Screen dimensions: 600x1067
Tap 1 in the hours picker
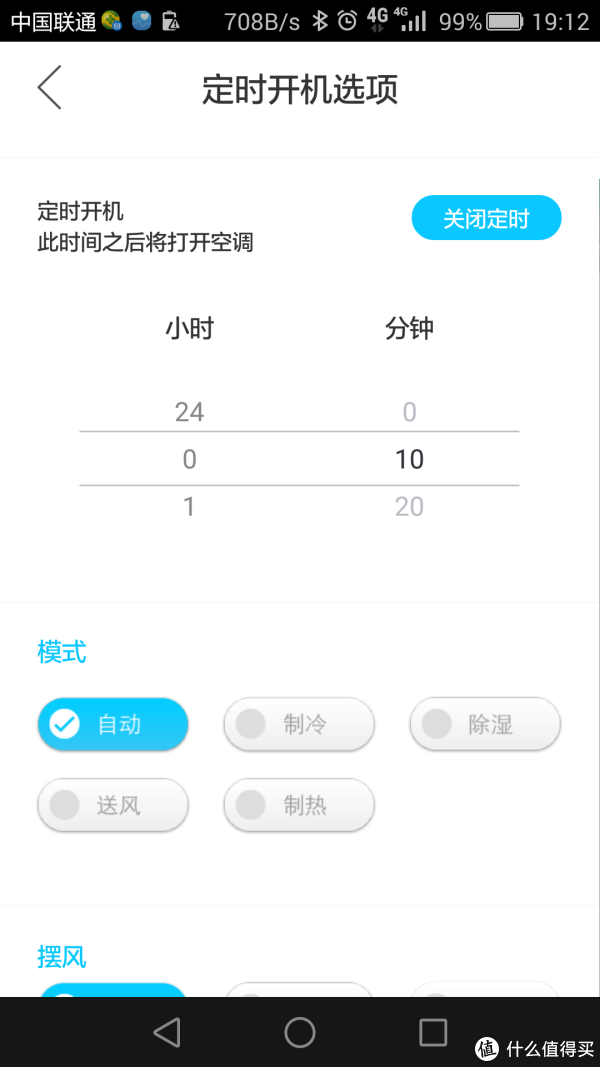(x=189, y=507)
